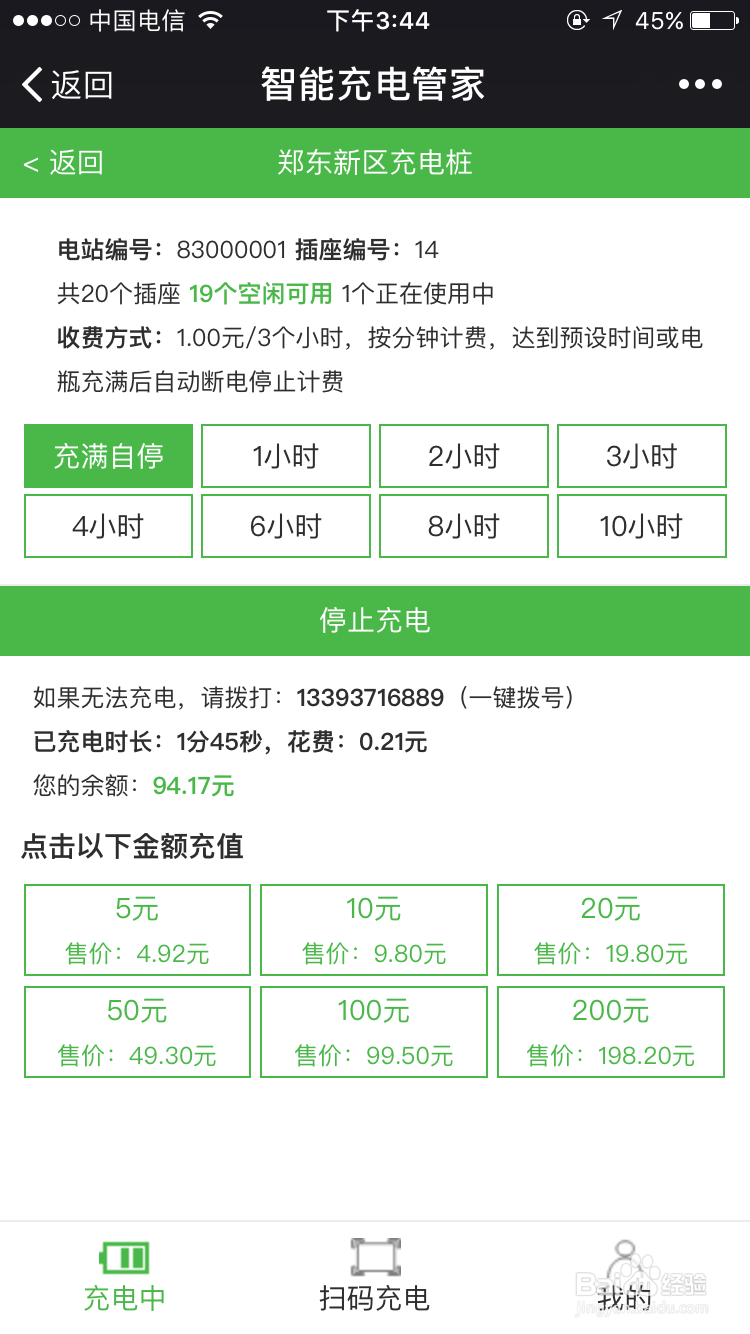This screenshot has height=1334, width=750.
Task: Choose the 100元 recharge package
Action: point(373,1032)
